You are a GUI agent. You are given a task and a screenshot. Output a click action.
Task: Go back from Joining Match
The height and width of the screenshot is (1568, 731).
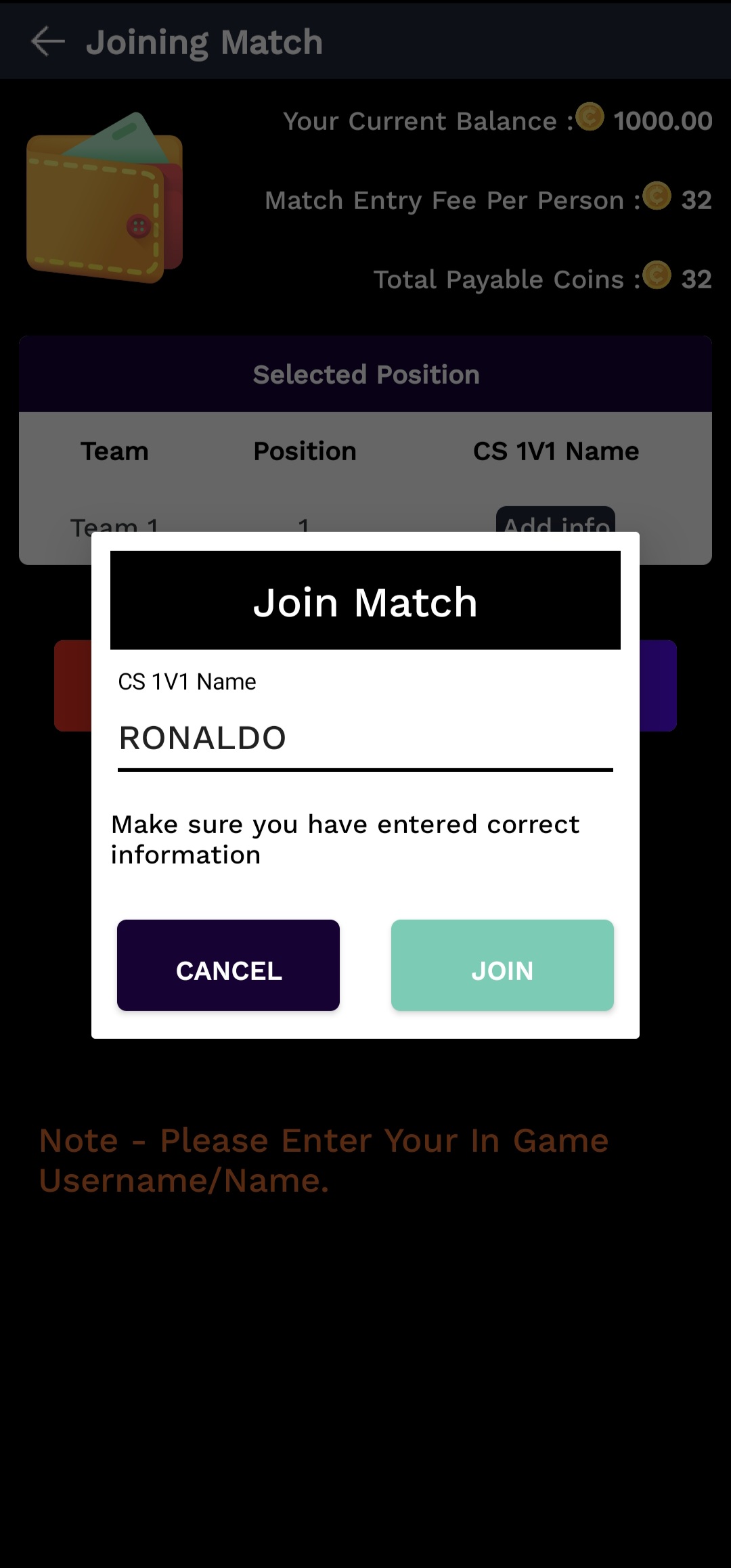point(48,42)
